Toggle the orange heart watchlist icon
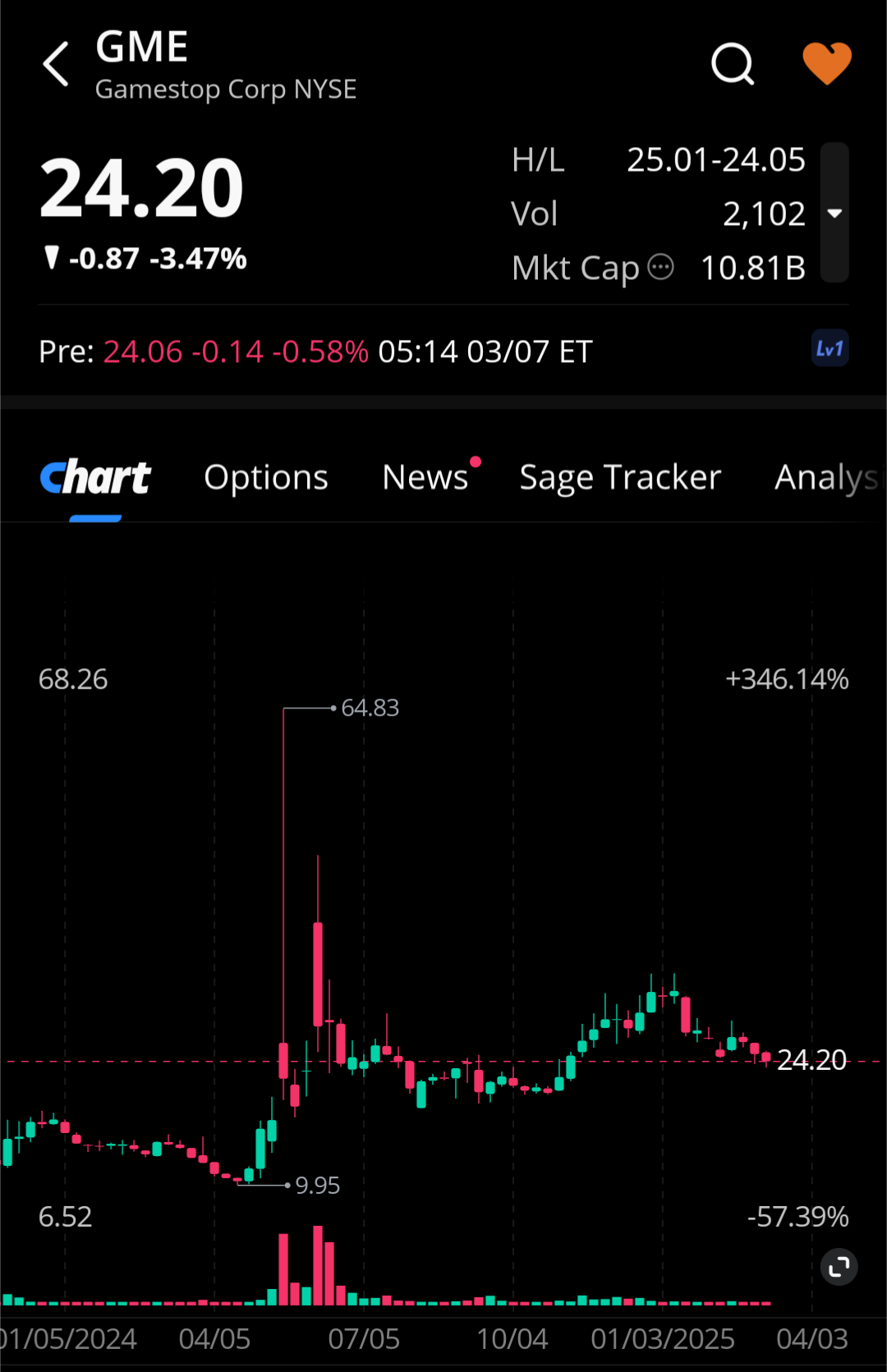887x1372 pixels. coord(826,63)
